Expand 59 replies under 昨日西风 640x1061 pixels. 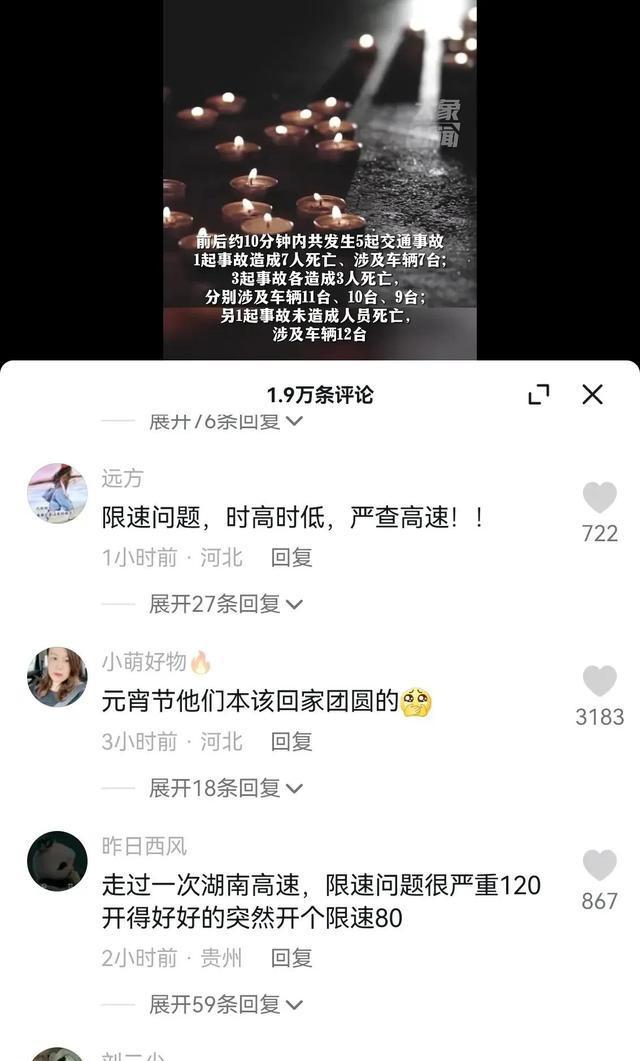[225, 1004]
